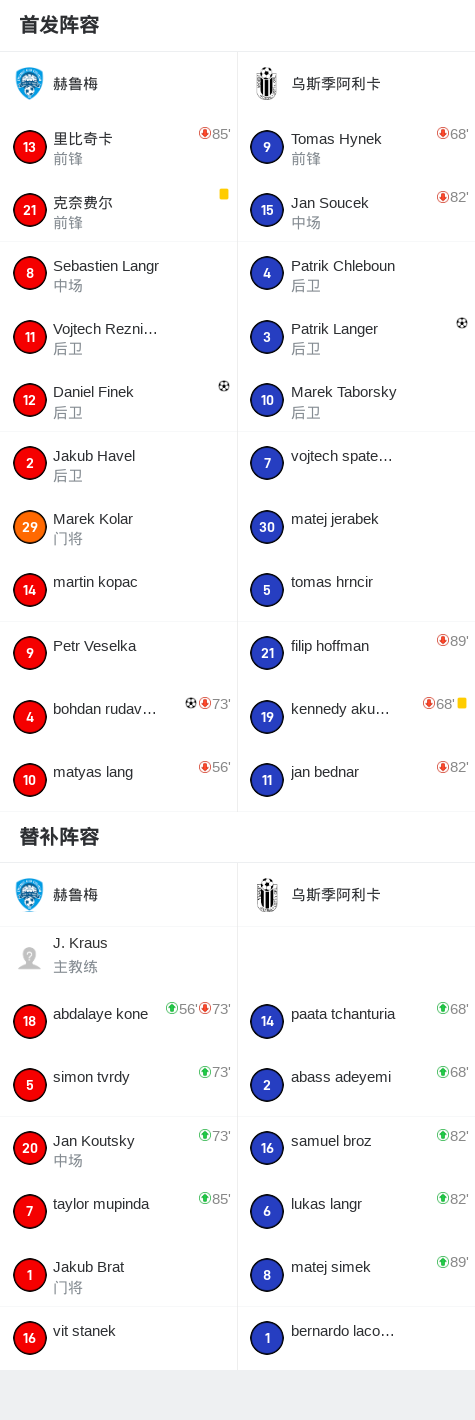The image size is (475, 1420).
Task: Open Tomas Hynek's player profile
Action: click(356, 147)
